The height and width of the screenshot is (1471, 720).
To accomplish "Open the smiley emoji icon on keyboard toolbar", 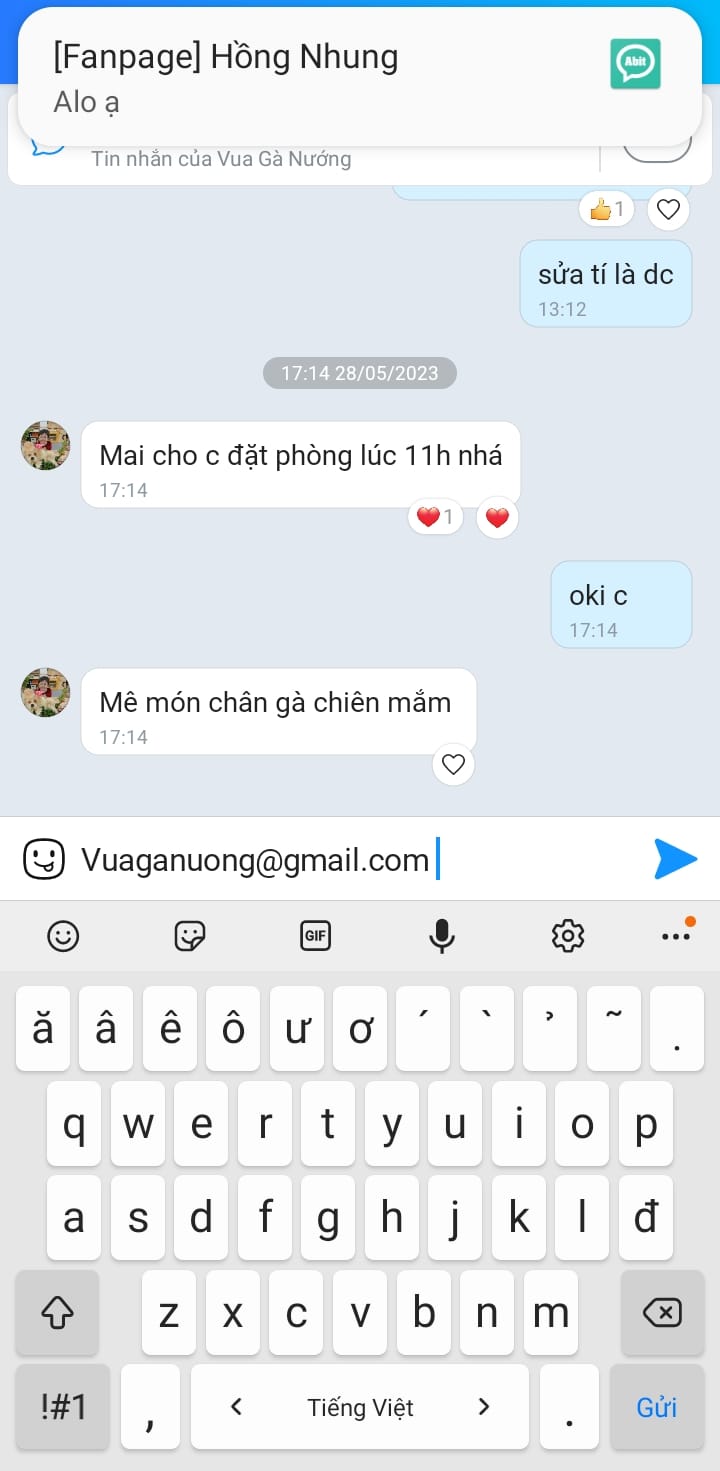I will pyautogui.click(x=62, y=935).
